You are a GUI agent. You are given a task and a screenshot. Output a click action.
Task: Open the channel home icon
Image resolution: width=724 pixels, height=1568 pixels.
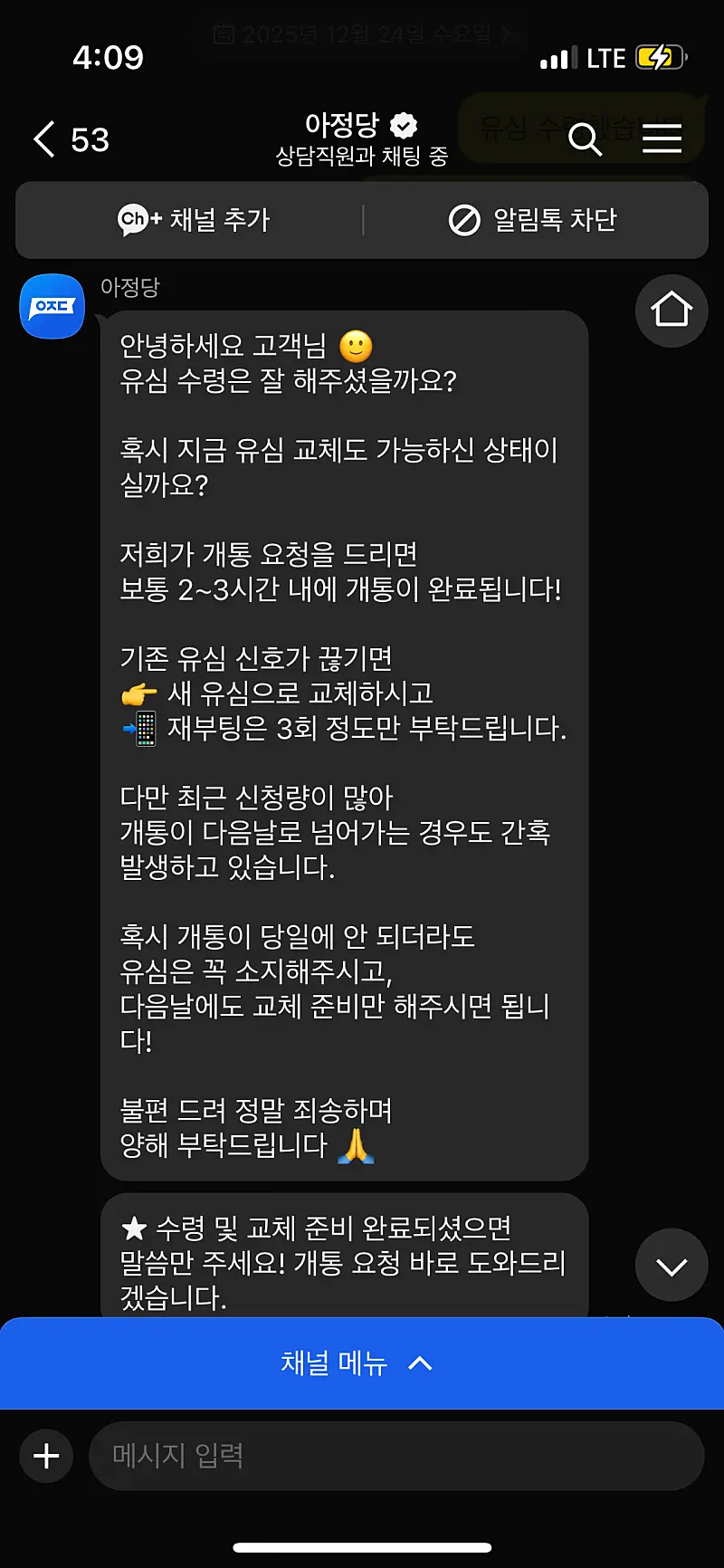pyautogui.click(x=672, y=310)
